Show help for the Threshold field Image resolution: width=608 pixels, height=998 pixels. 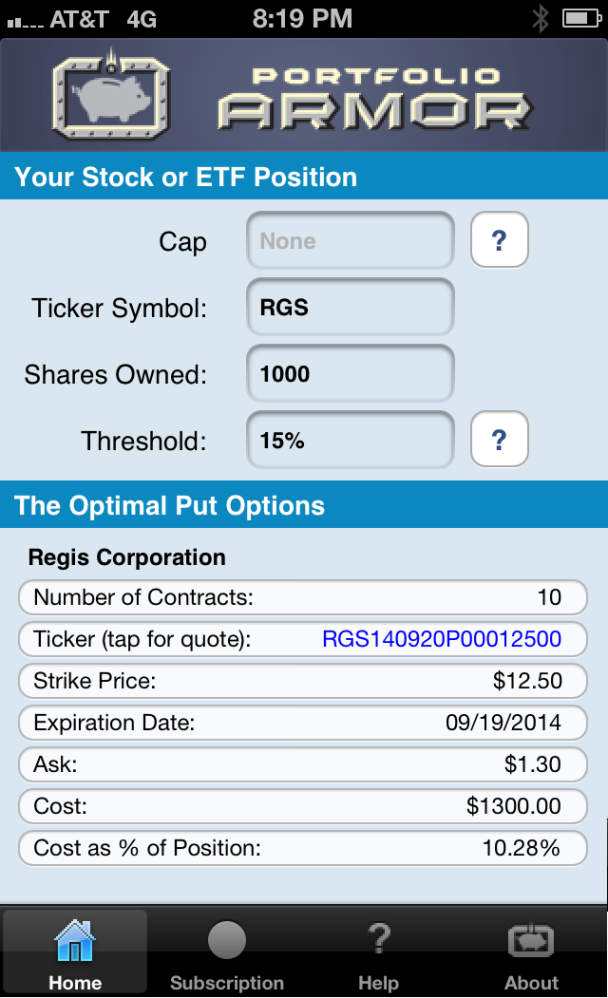tap(499, 440)
